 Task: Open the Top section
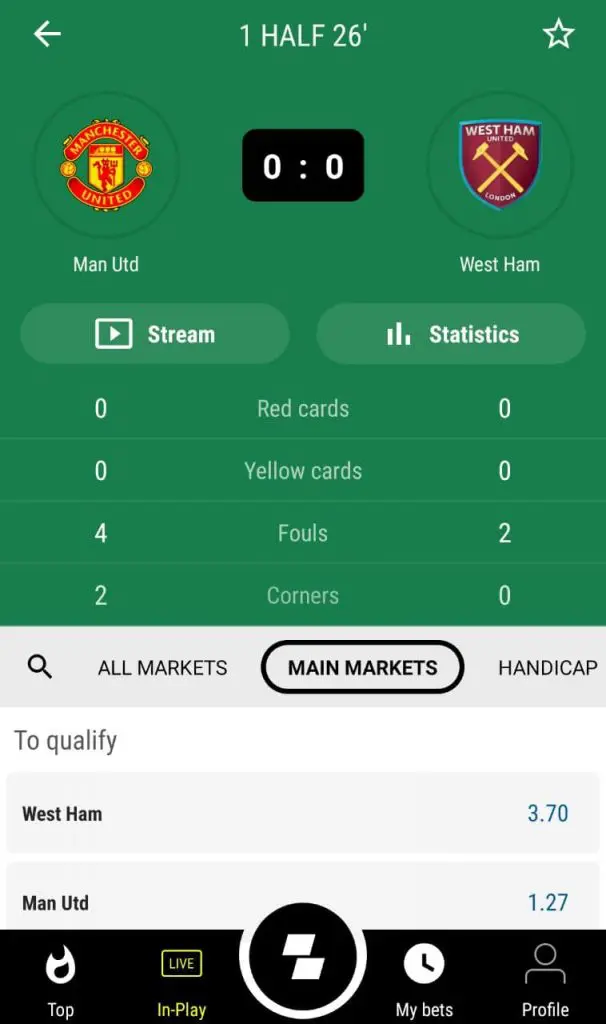coord(61,980)
